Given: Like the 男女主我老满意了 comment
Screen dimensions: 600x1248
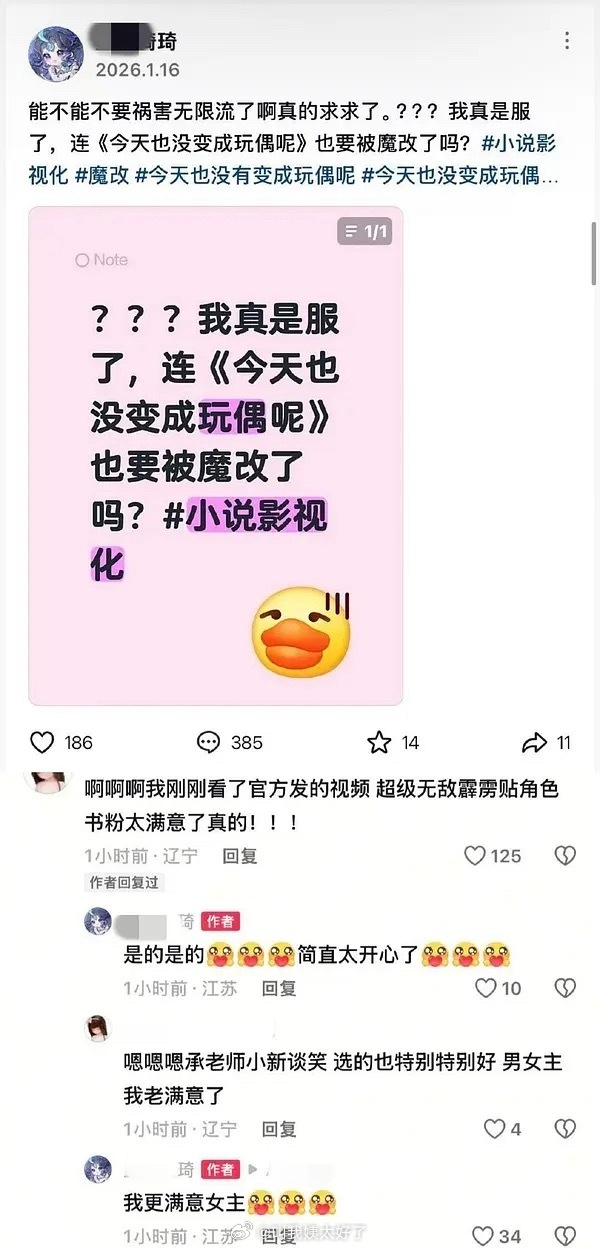Looking at the screenshot, I should (x=495, y=1129).
